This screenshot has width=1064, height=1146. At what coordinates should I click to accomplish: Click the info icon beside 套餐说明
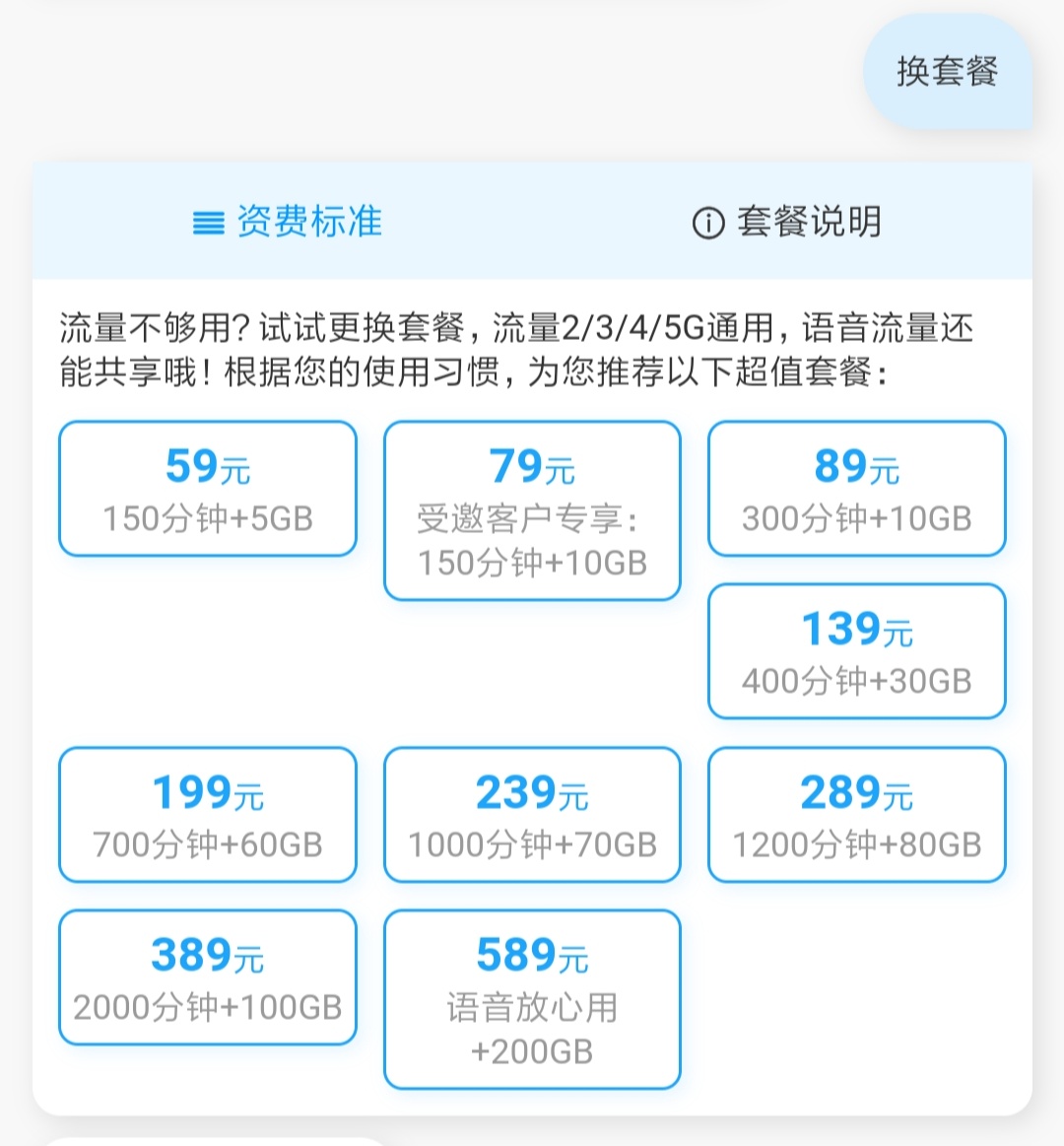click(x=707, y=224)
